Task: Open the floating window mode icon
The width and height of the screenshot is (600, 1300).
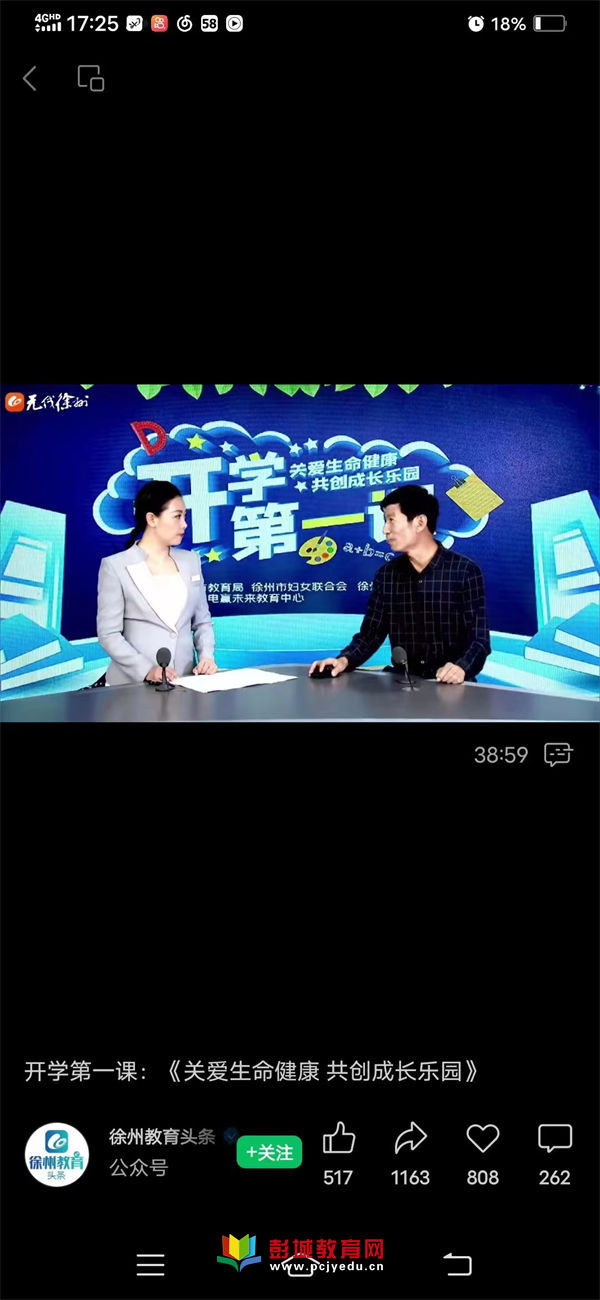Action: click(91, 79)
